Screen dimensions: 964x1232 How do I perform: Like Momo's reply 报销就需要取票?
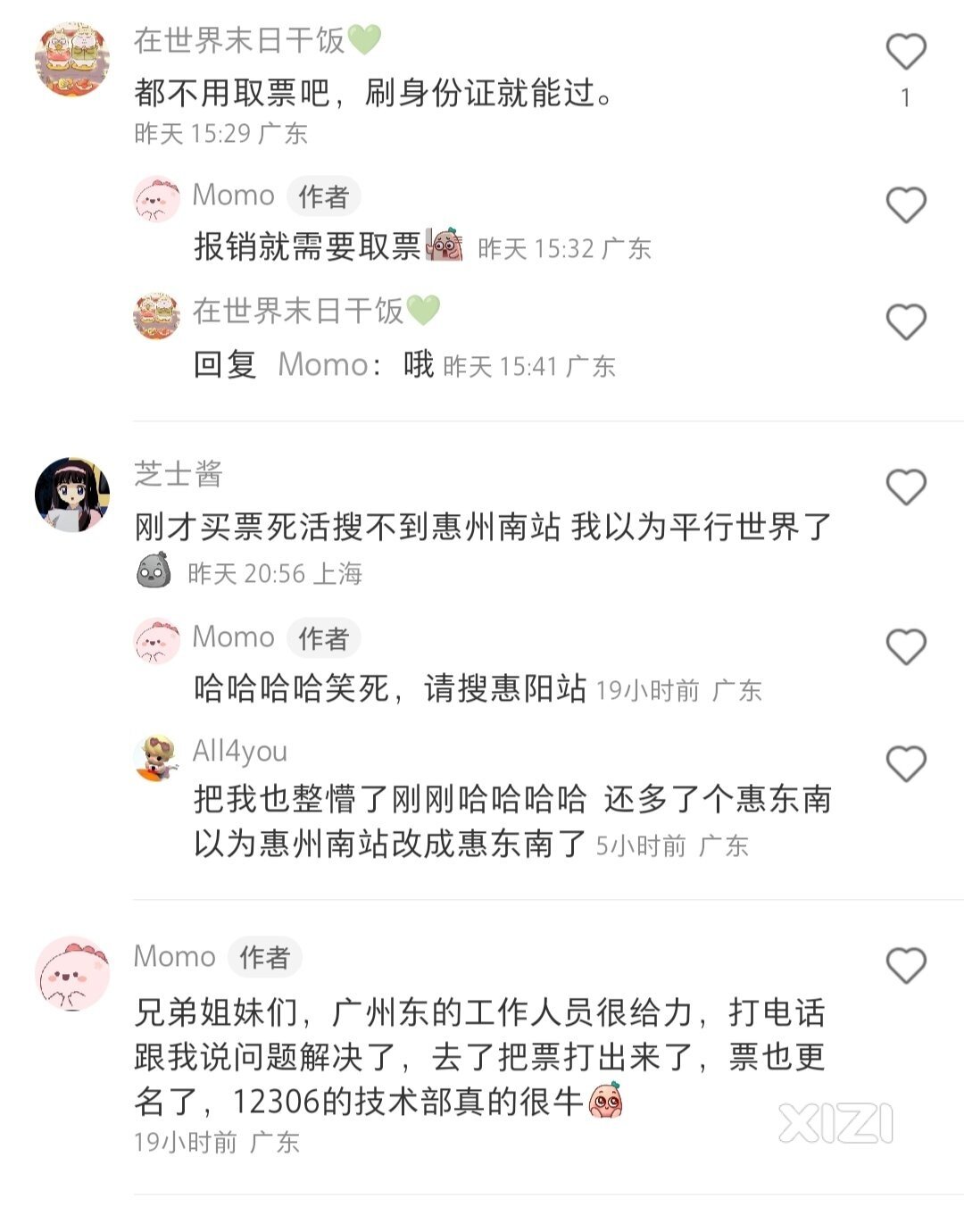click(906, 205)
